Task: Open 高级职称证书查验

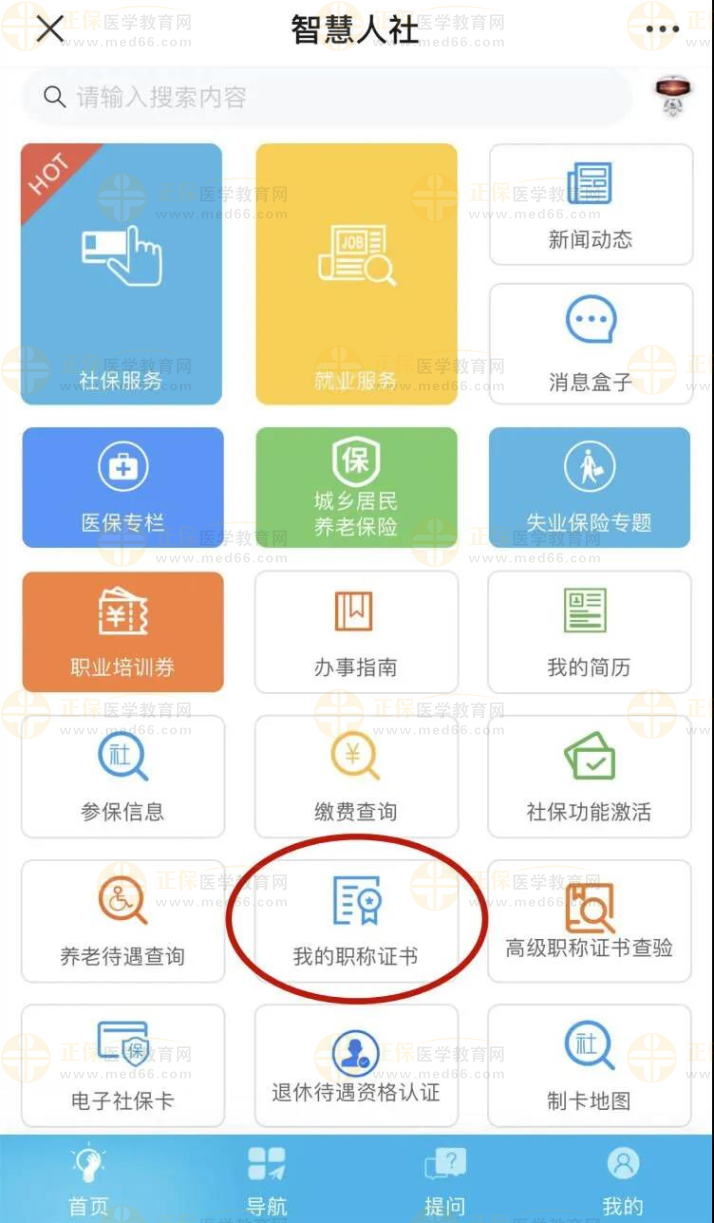Action: (x=589, y=921)
